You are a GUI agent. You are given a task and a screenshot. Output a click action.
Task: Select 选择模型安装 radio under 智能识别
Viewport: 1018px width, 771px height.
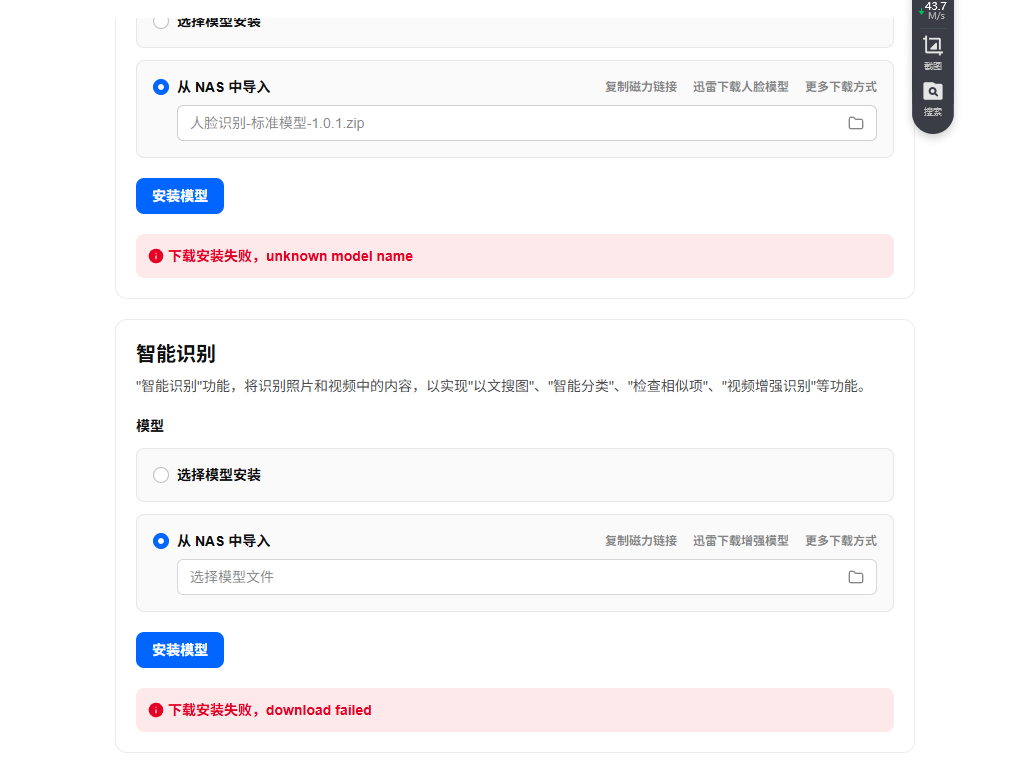tap(161, 475)
